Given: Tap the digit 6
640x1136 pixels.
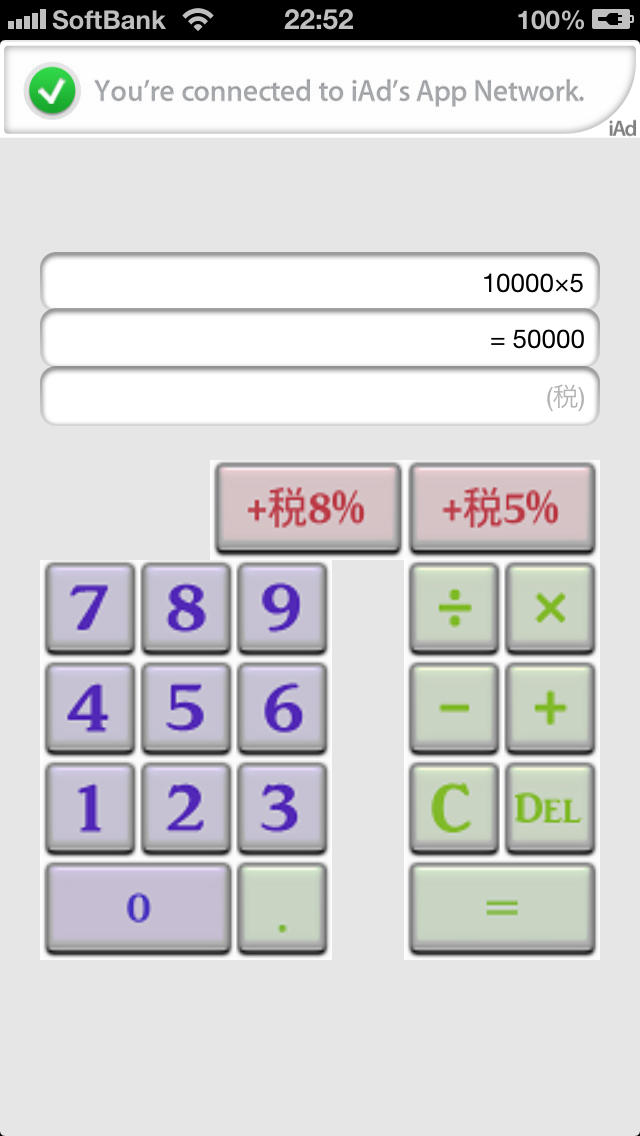Looking at the screenshot, I should click(x=282, y=707).
